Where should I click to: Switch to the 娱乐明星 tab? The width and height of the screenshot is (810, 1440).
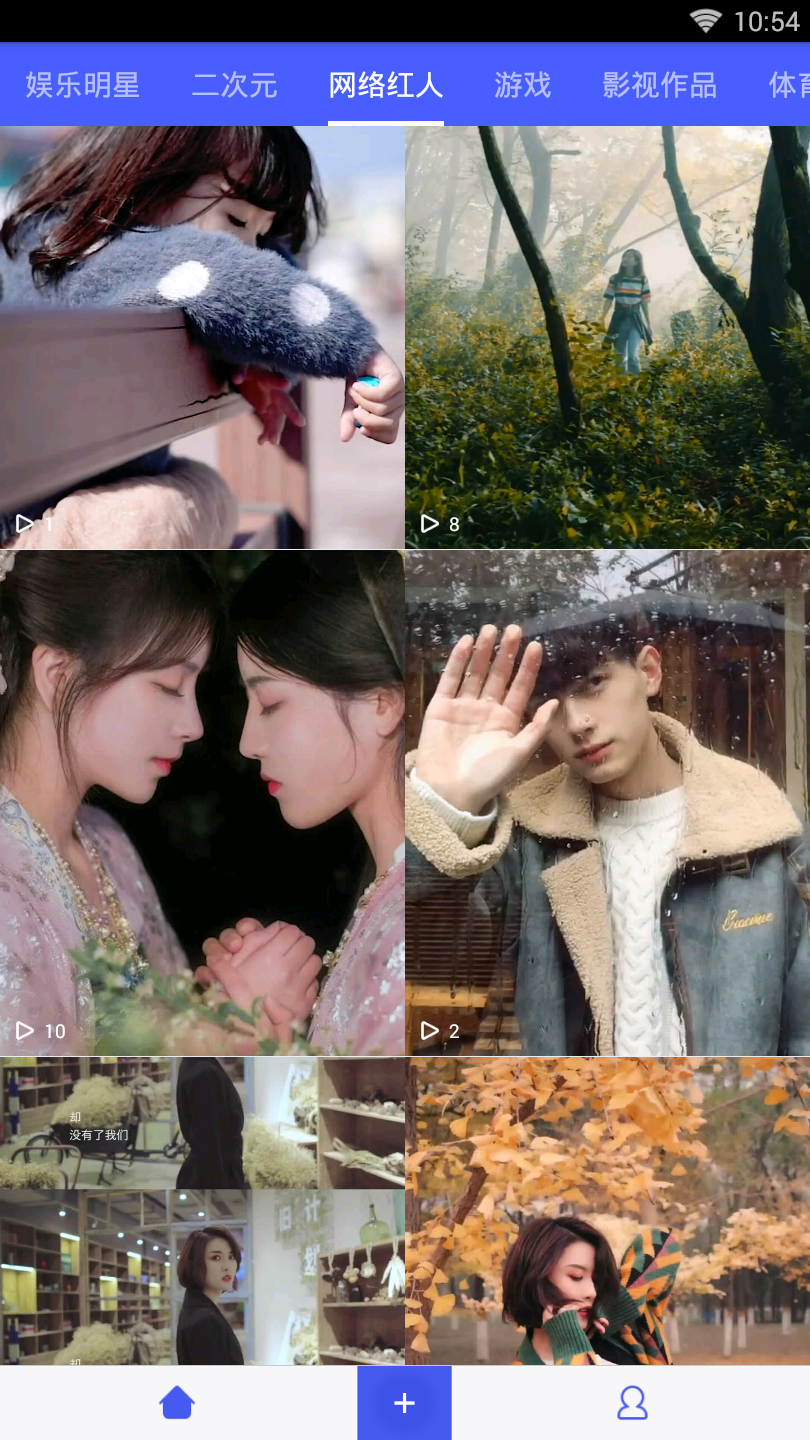82,85
